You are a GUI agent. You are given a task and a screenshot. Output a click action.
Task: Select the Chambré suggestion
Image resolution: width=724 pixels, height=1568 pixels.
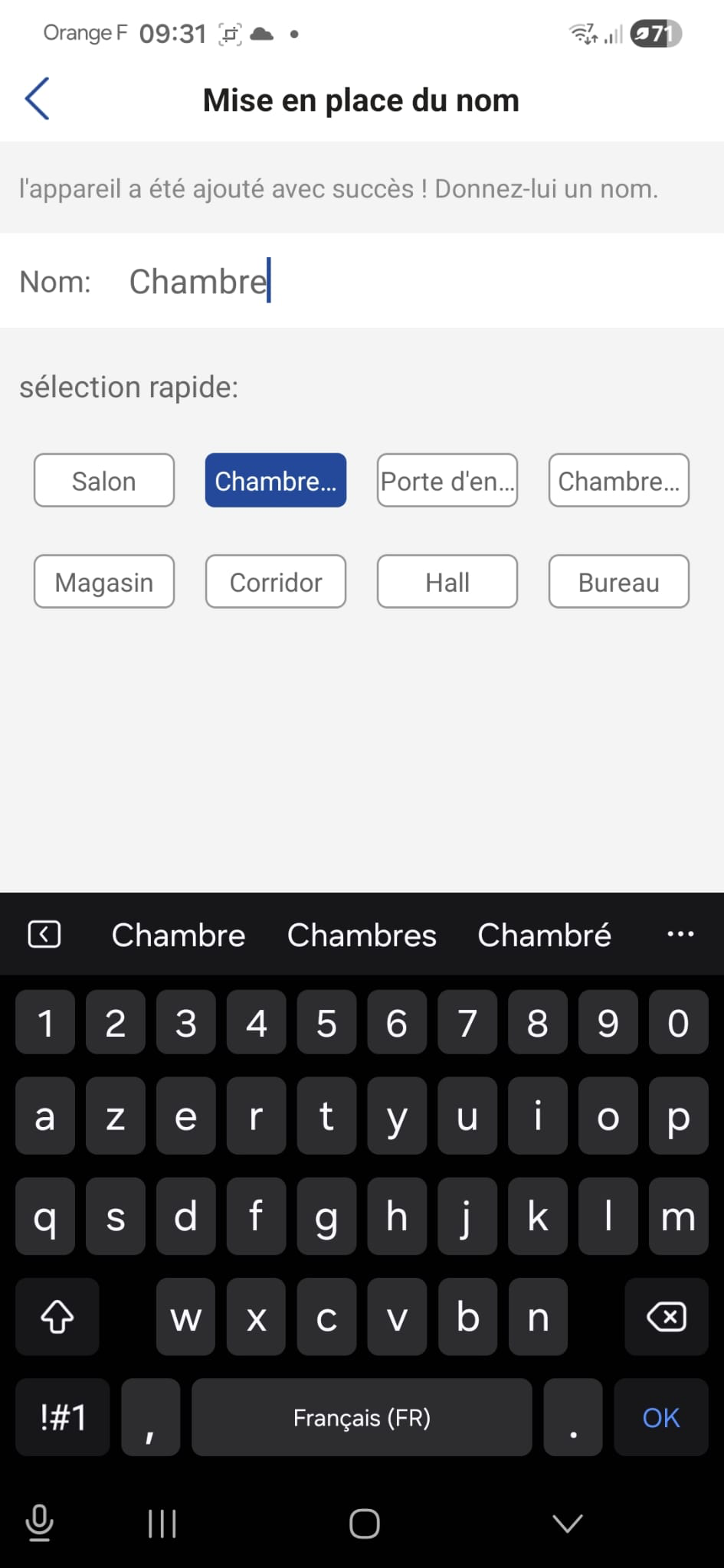(x=544, y=935)
